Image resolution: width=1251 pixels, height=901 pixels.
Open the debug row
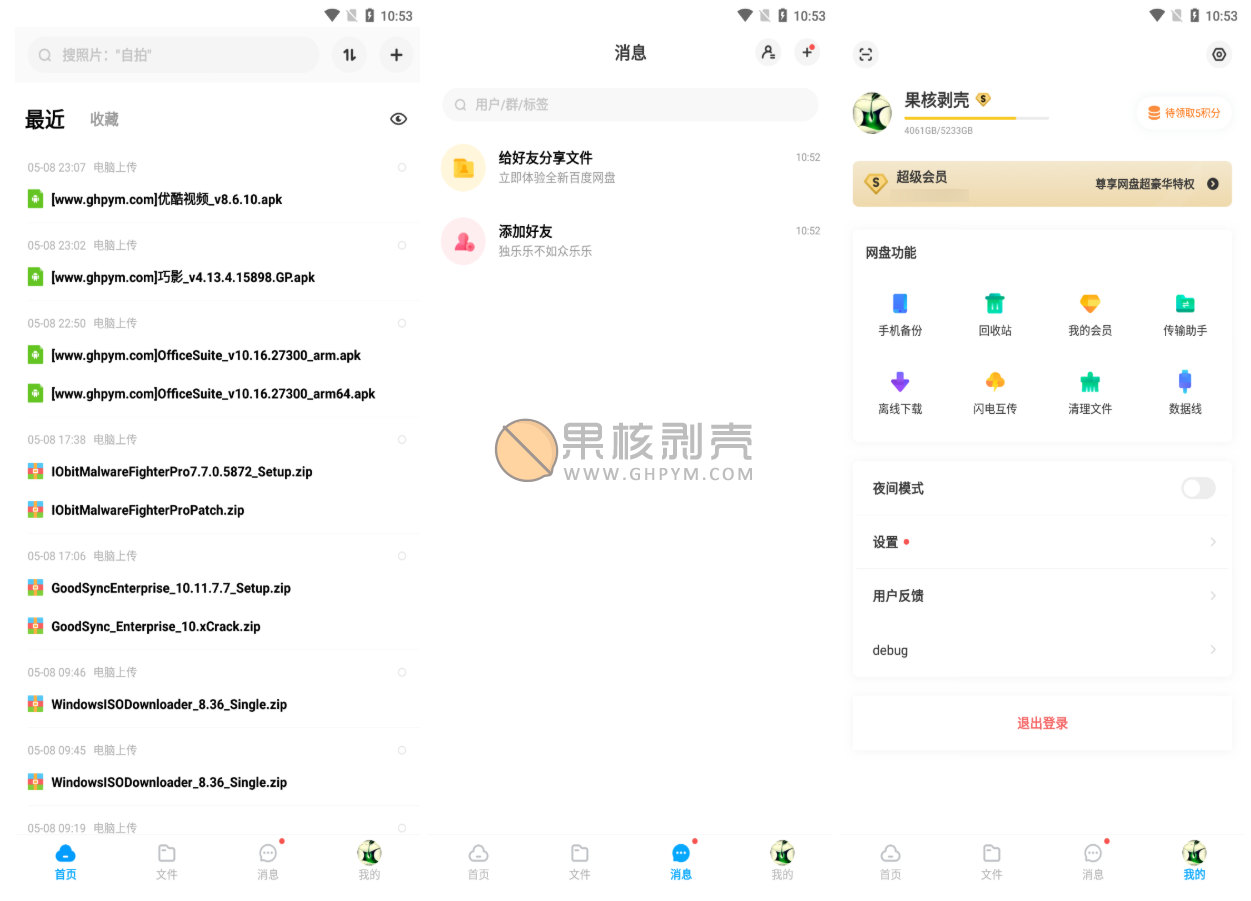click(x=1041, y=650)
